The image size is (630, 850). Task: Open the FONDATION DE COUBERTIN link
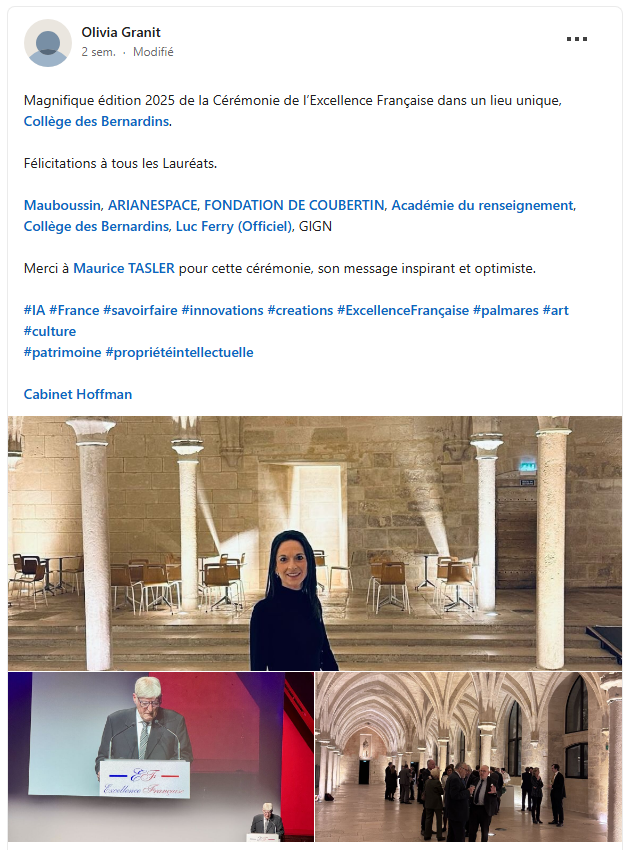point(294,205)
